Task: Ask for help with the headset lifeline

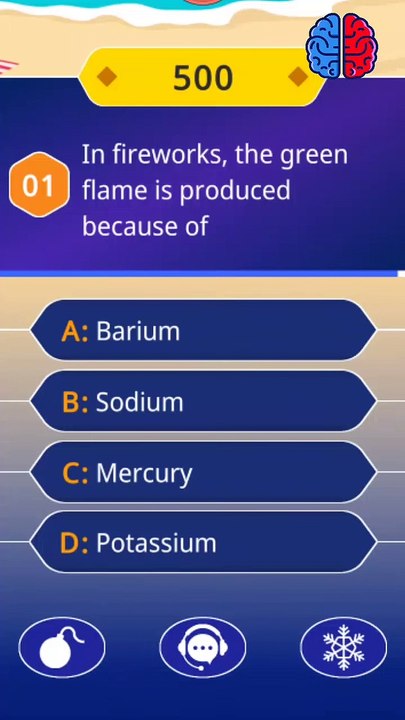Action: tap(202, 647)
